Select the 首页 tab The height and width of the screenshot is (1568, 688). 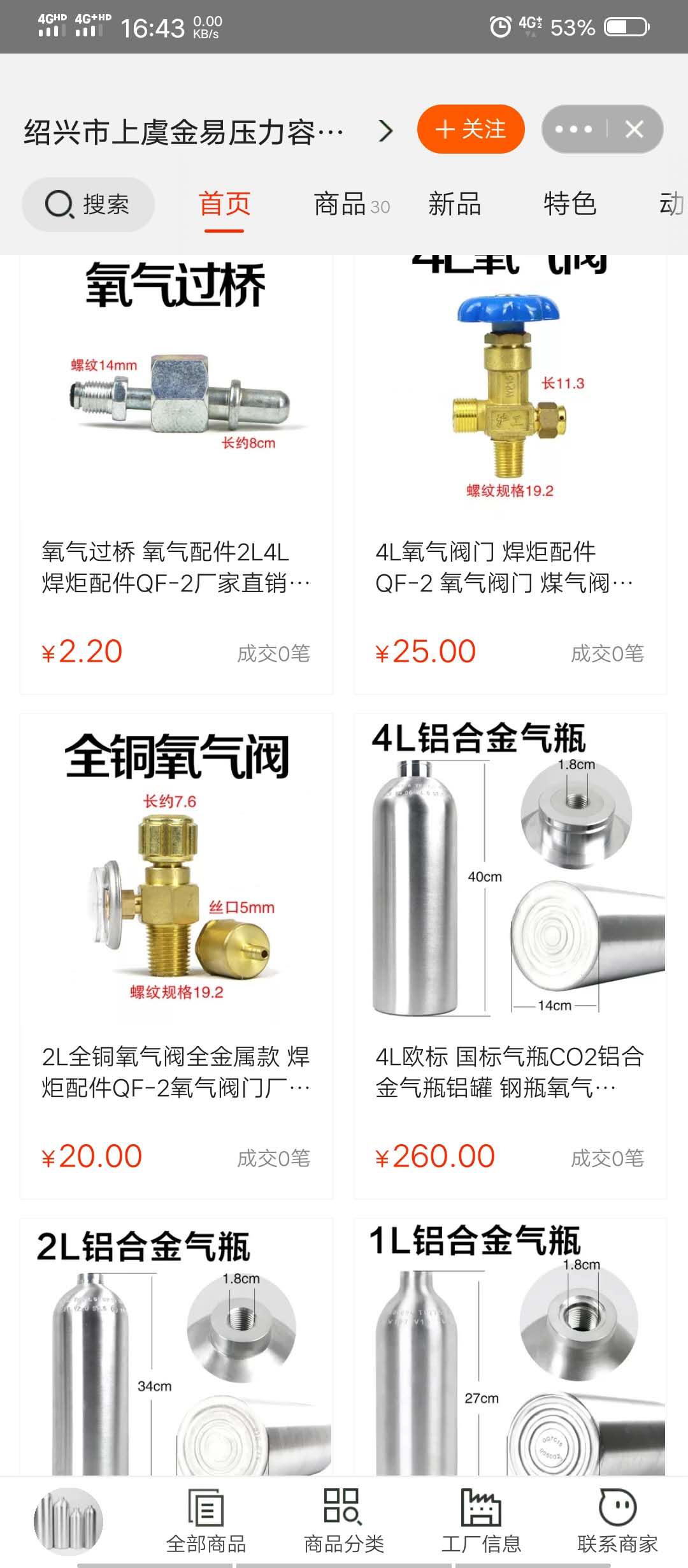[x=224, y=205]
